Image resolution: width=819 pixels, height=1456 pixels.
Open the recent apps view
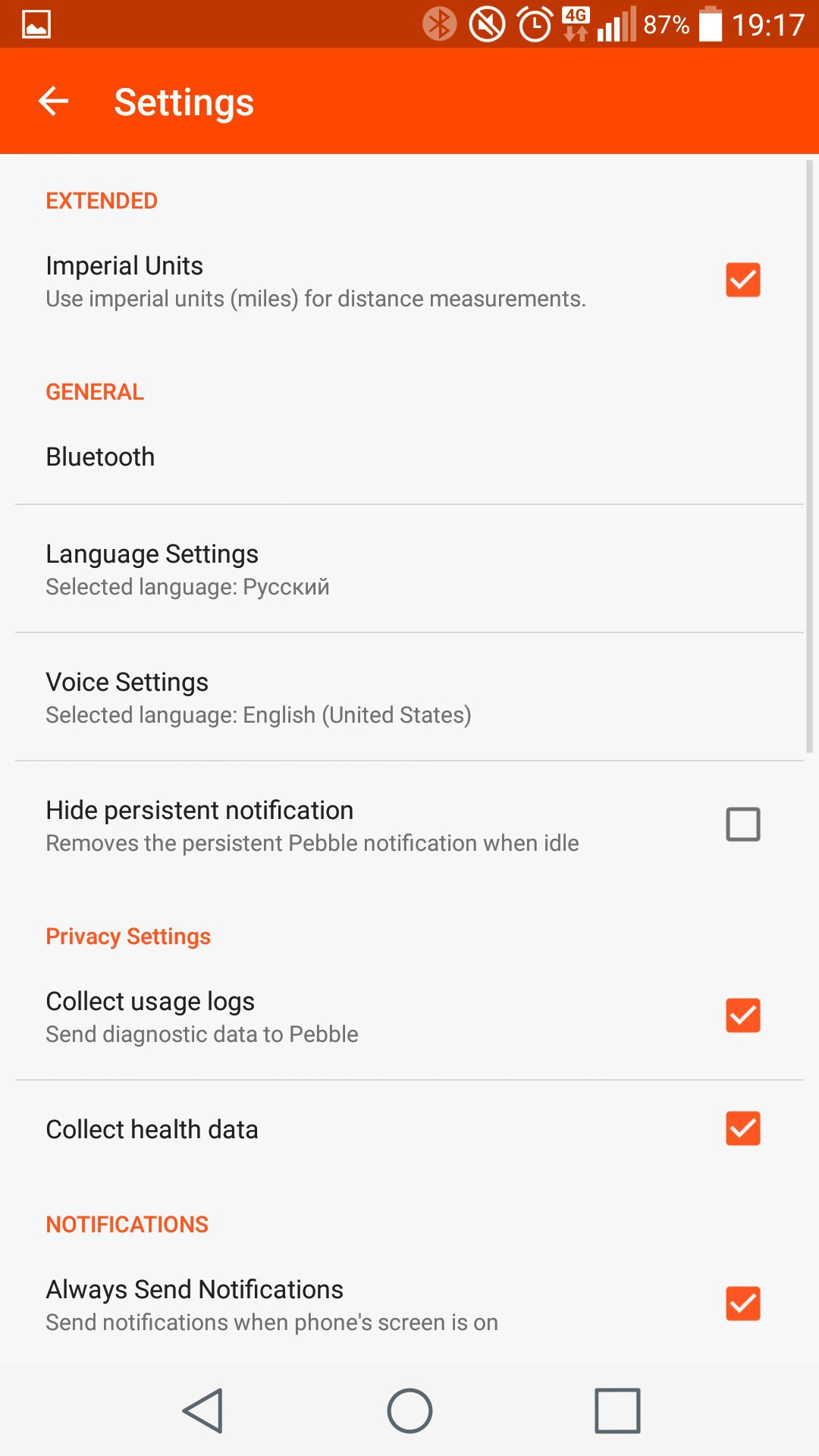click(x=617, y=1410)
